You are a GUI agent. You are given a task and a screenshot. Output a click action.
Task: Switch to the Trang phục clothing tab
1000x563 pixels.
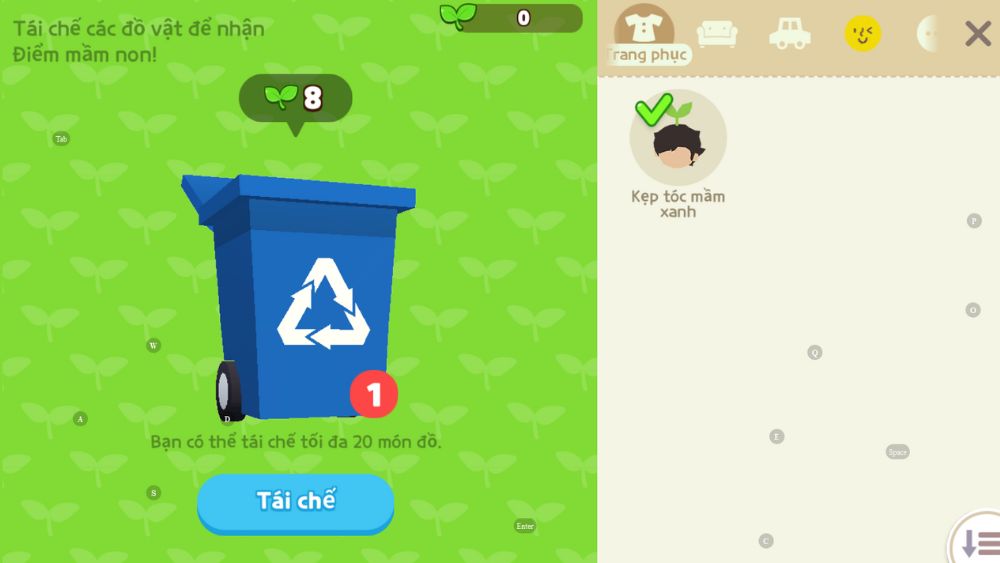click(x=644, y=33)
